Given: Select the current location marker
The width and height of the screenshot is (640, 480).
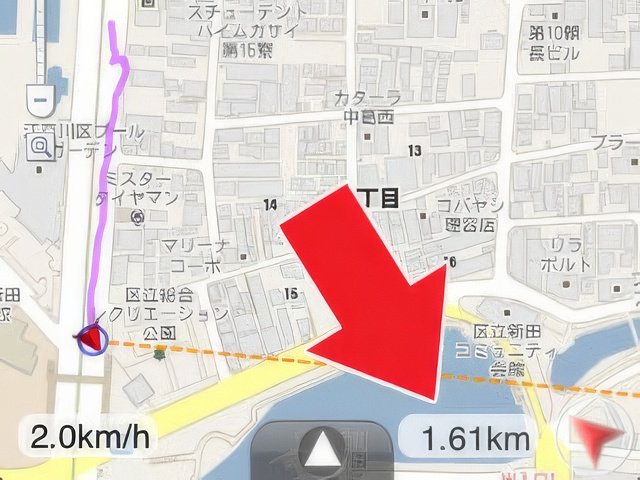Looking at the screenshot, I should pos(91,340).
